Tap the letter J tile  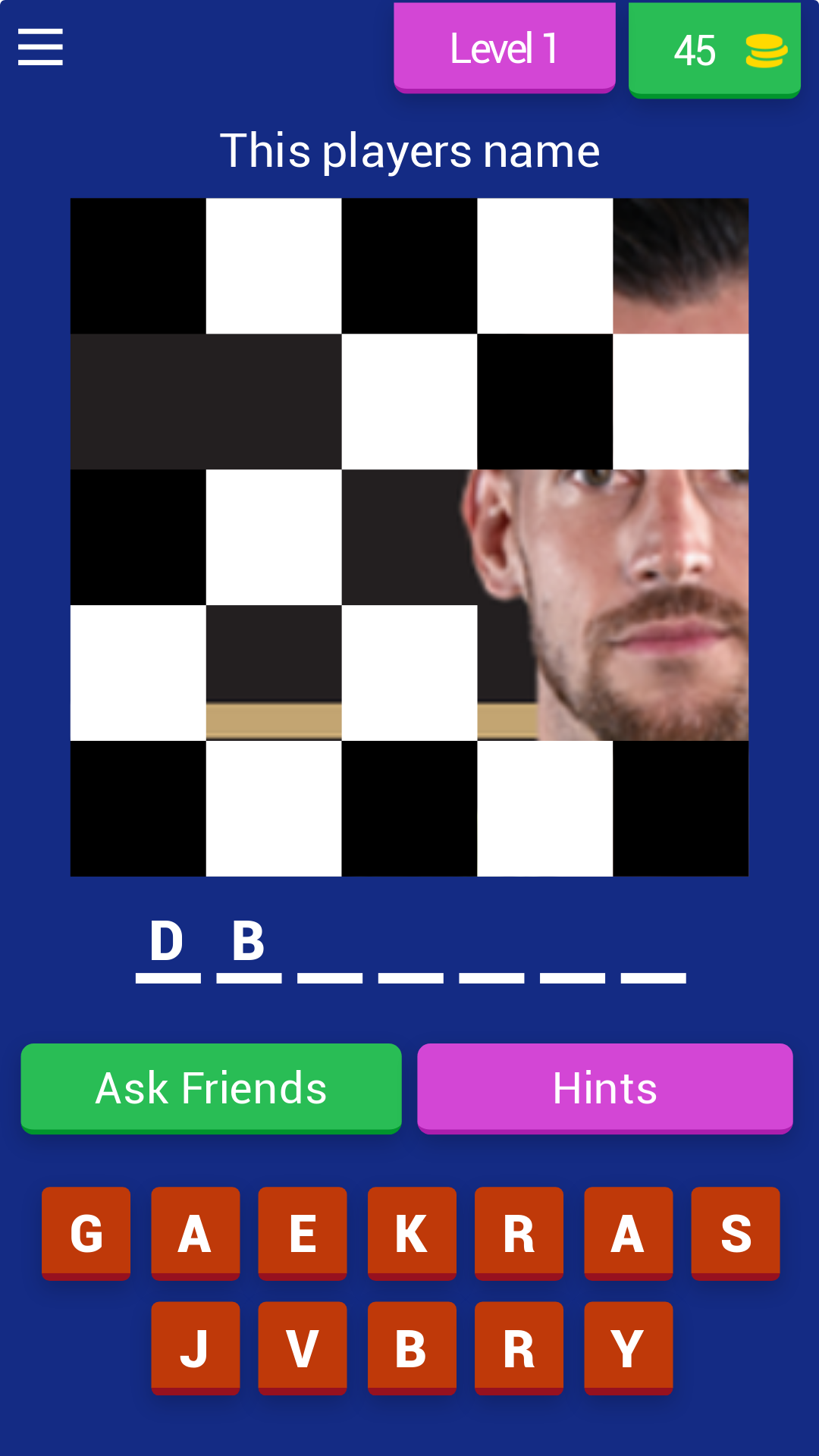pos(195,1348)
